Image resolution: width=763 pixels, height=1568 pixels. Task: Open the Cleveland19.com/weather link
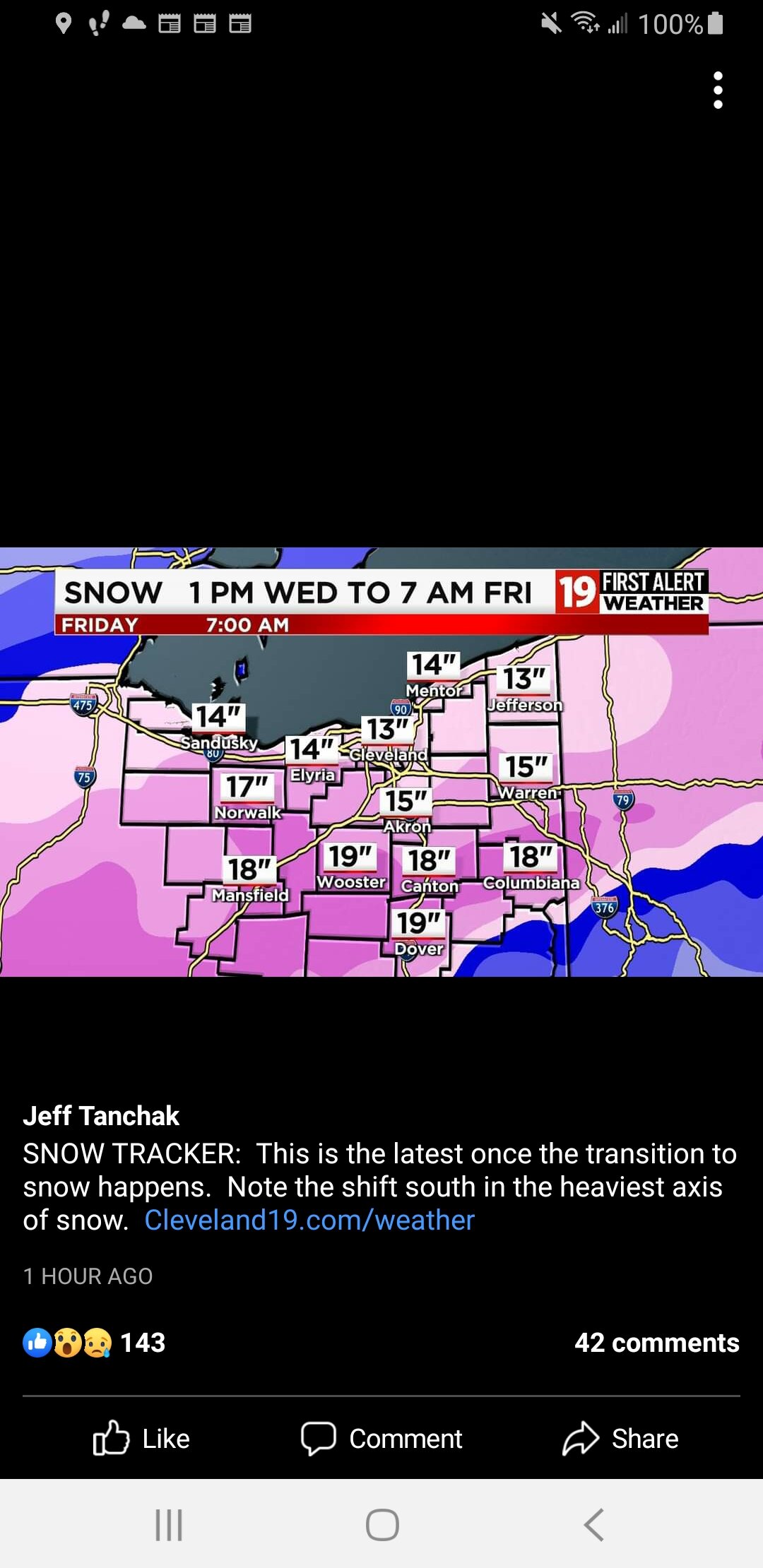click(309, 1220)
